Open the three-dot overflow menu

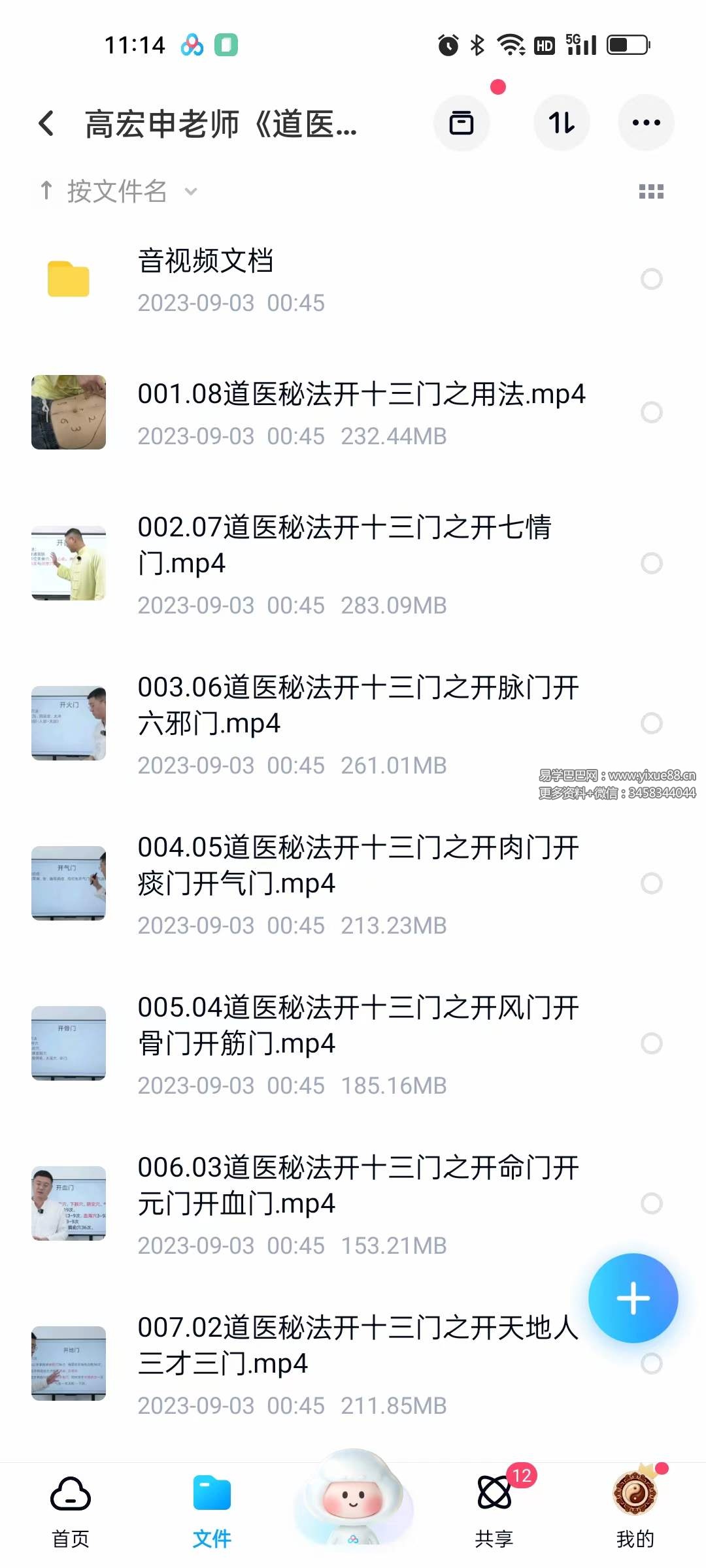[646, 123]
